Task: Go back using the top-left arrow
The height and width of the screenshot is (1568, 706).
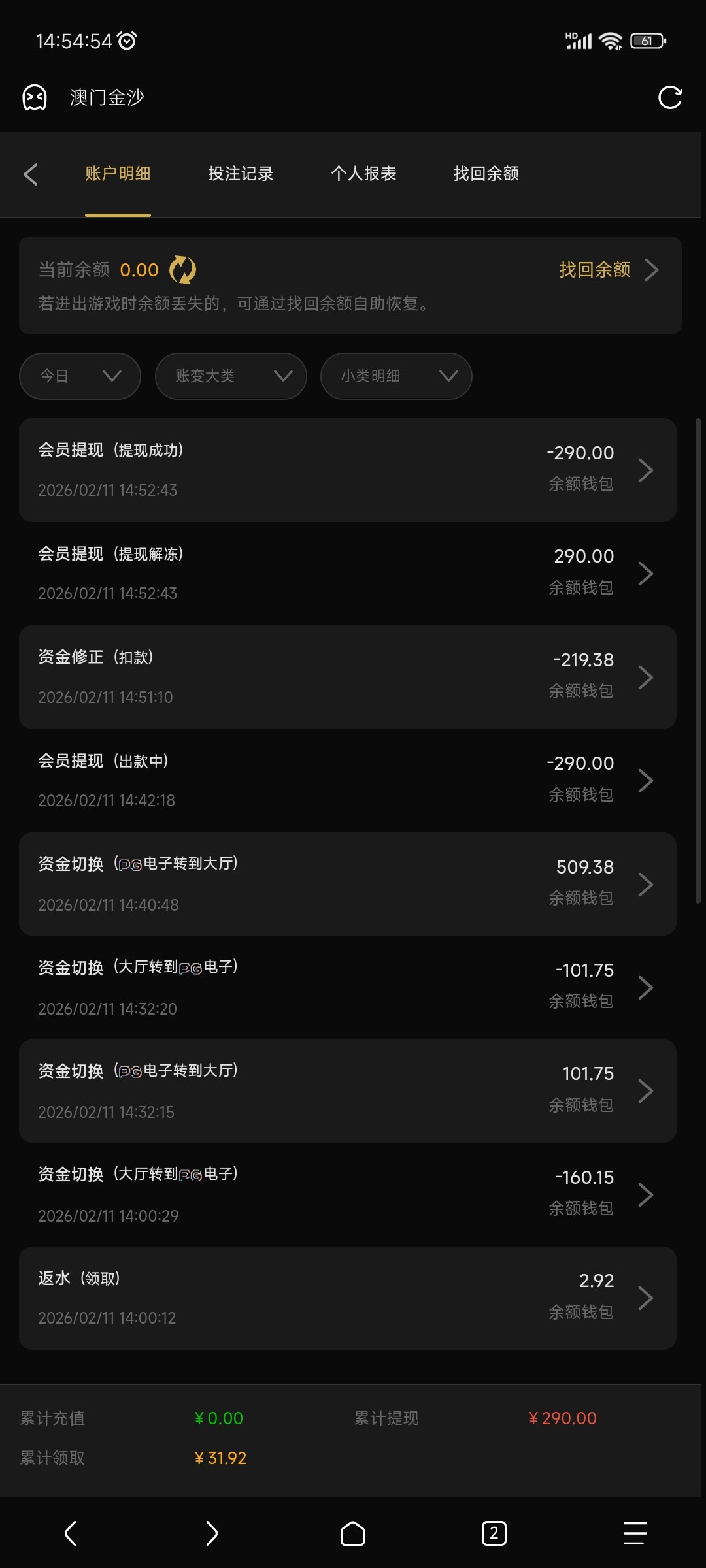Action: (31, 174)
